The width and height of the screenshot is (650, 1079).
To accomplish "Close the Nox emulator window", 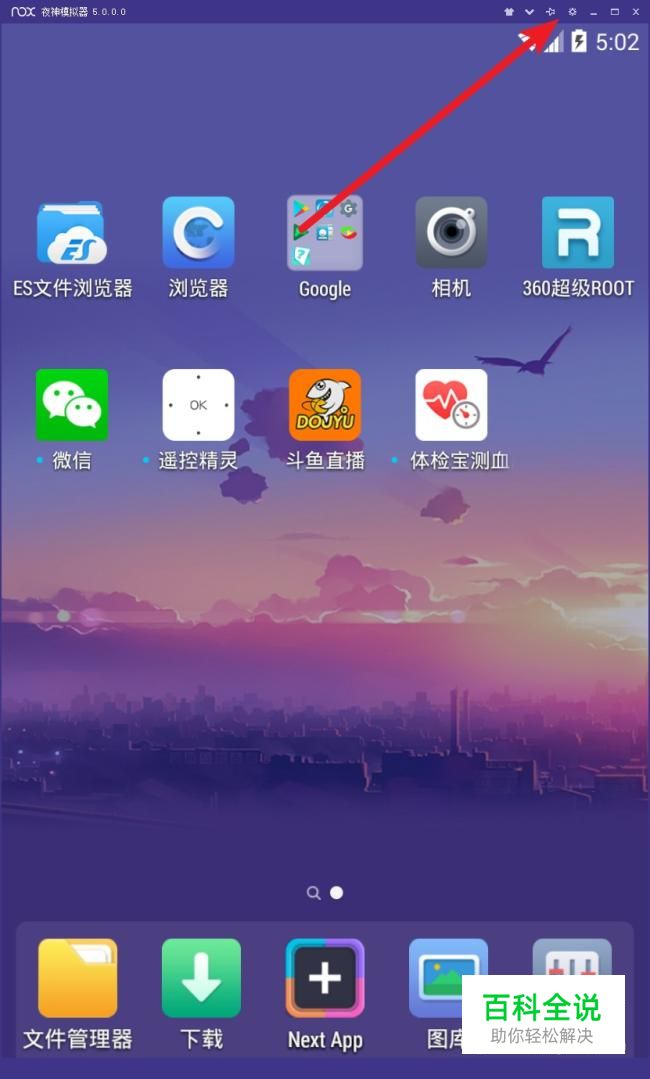I will click(636, 12).
